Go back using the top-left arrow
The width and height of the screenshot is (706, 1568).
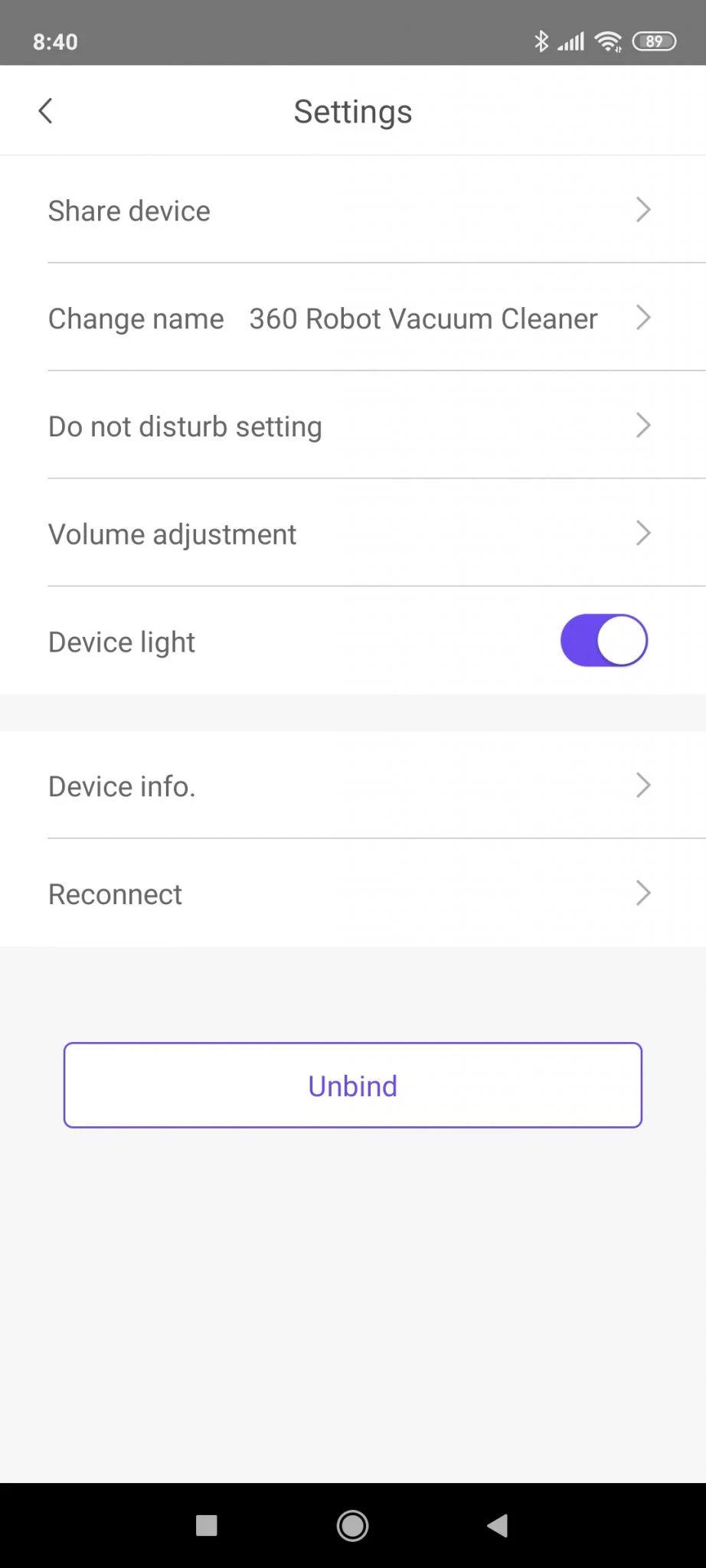pos(46,111)
